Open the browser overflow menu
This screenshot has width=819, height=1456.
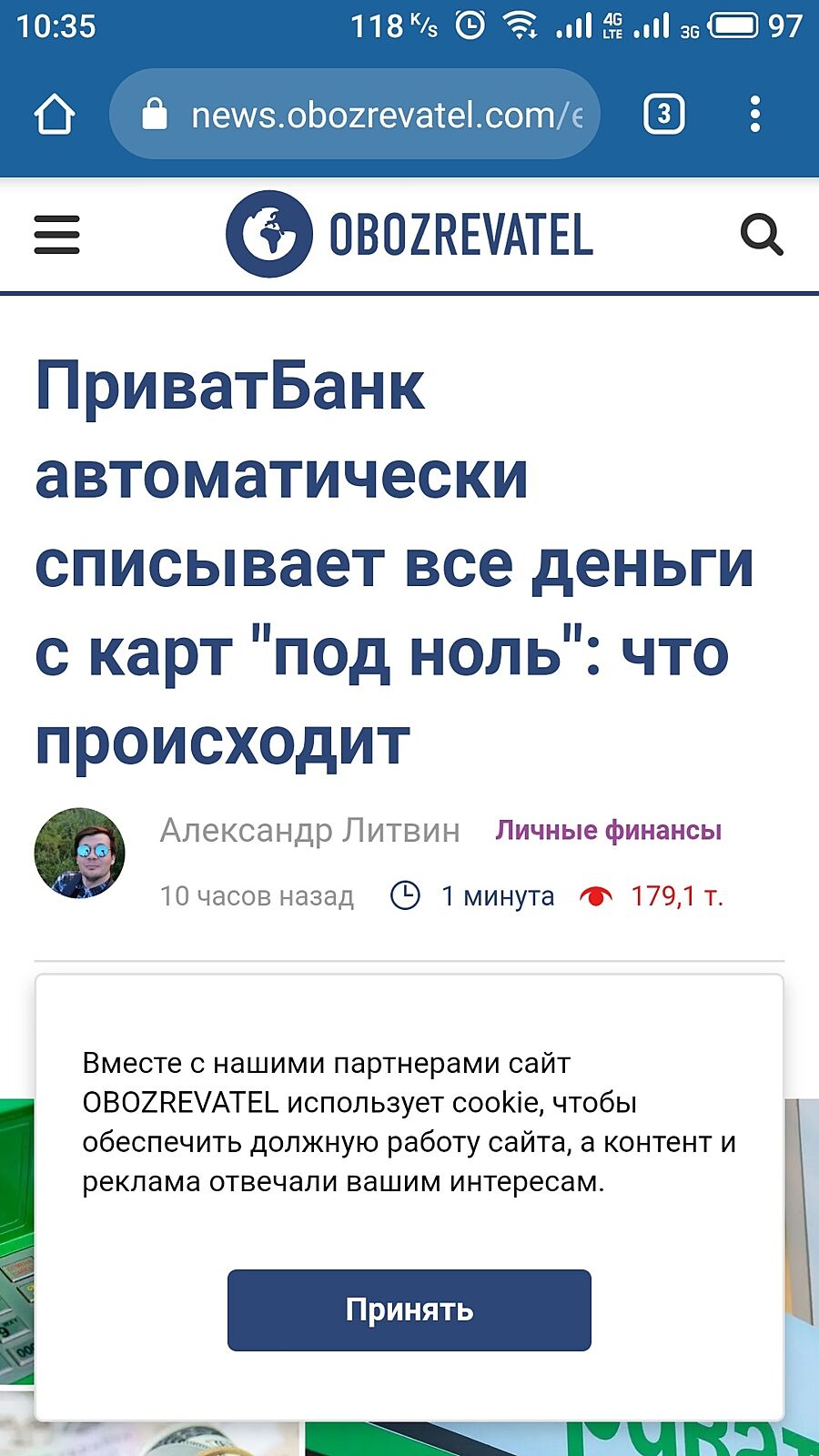click(754, 115)
